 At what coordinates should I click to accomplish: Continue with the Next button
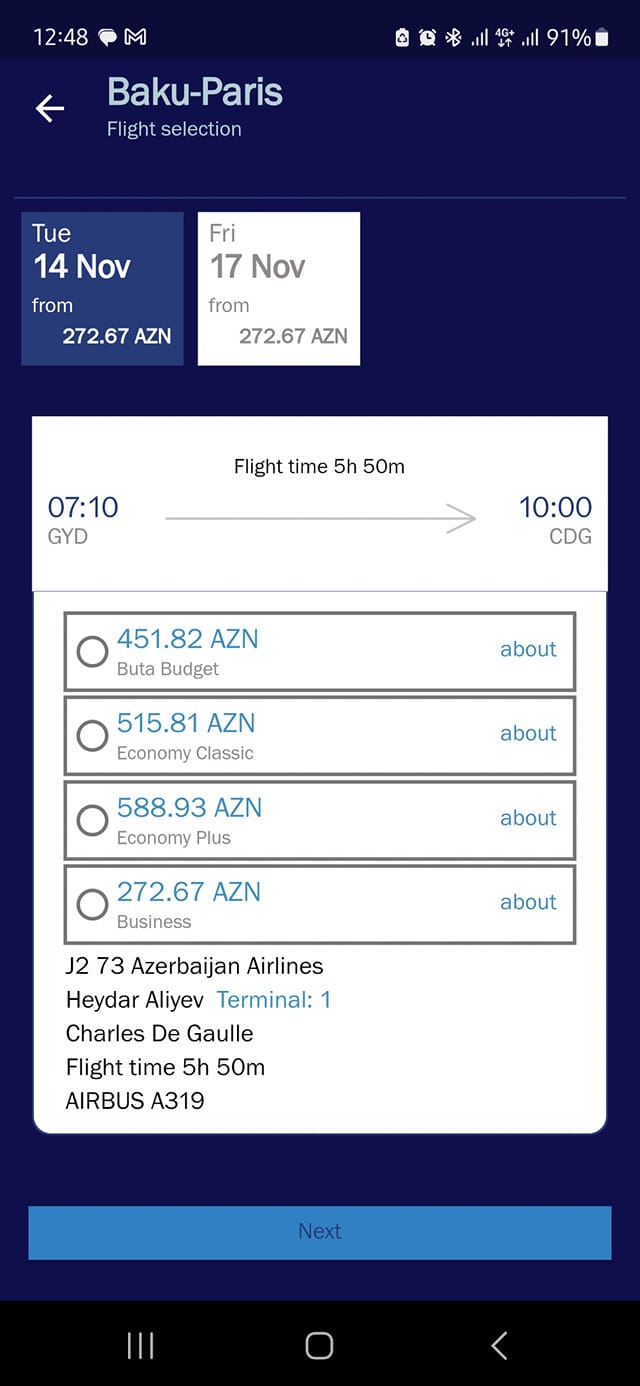coord(319,1232)
